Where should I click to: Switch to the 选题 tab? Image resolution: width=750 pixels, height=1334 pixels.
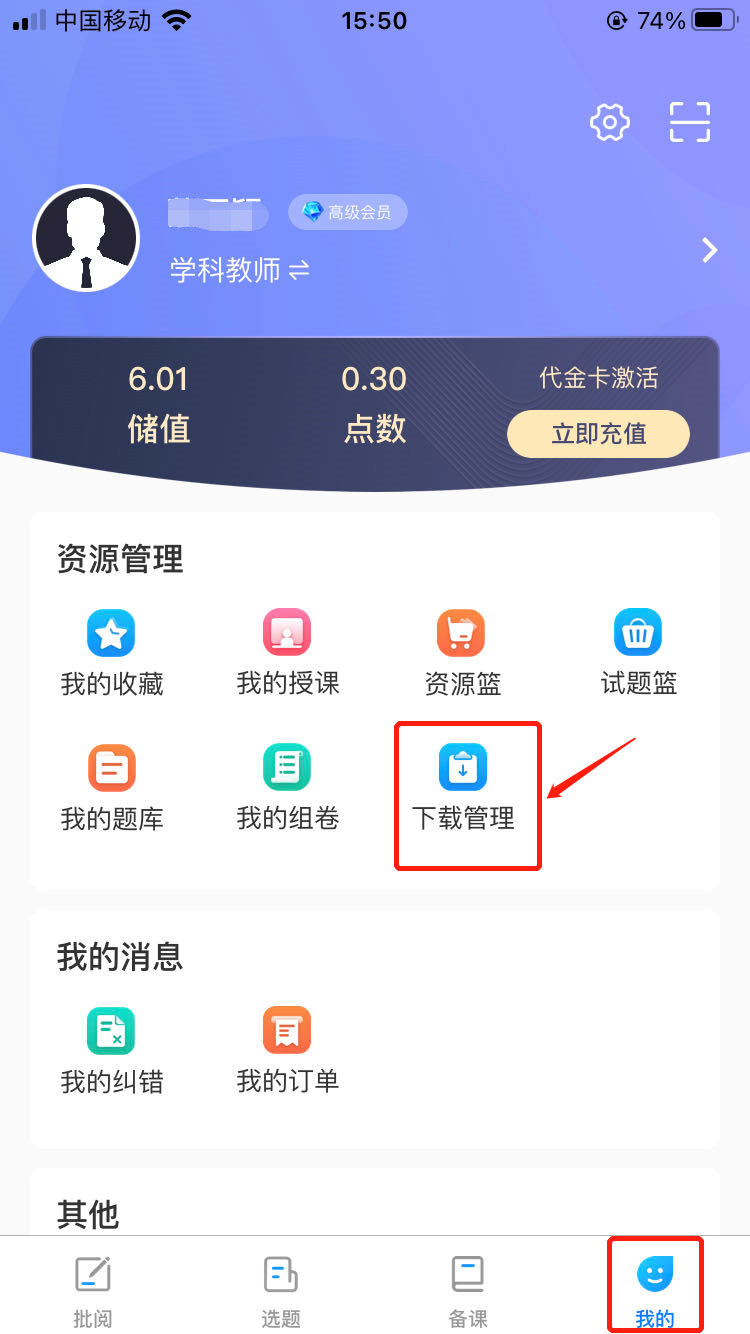(281, 1290)
